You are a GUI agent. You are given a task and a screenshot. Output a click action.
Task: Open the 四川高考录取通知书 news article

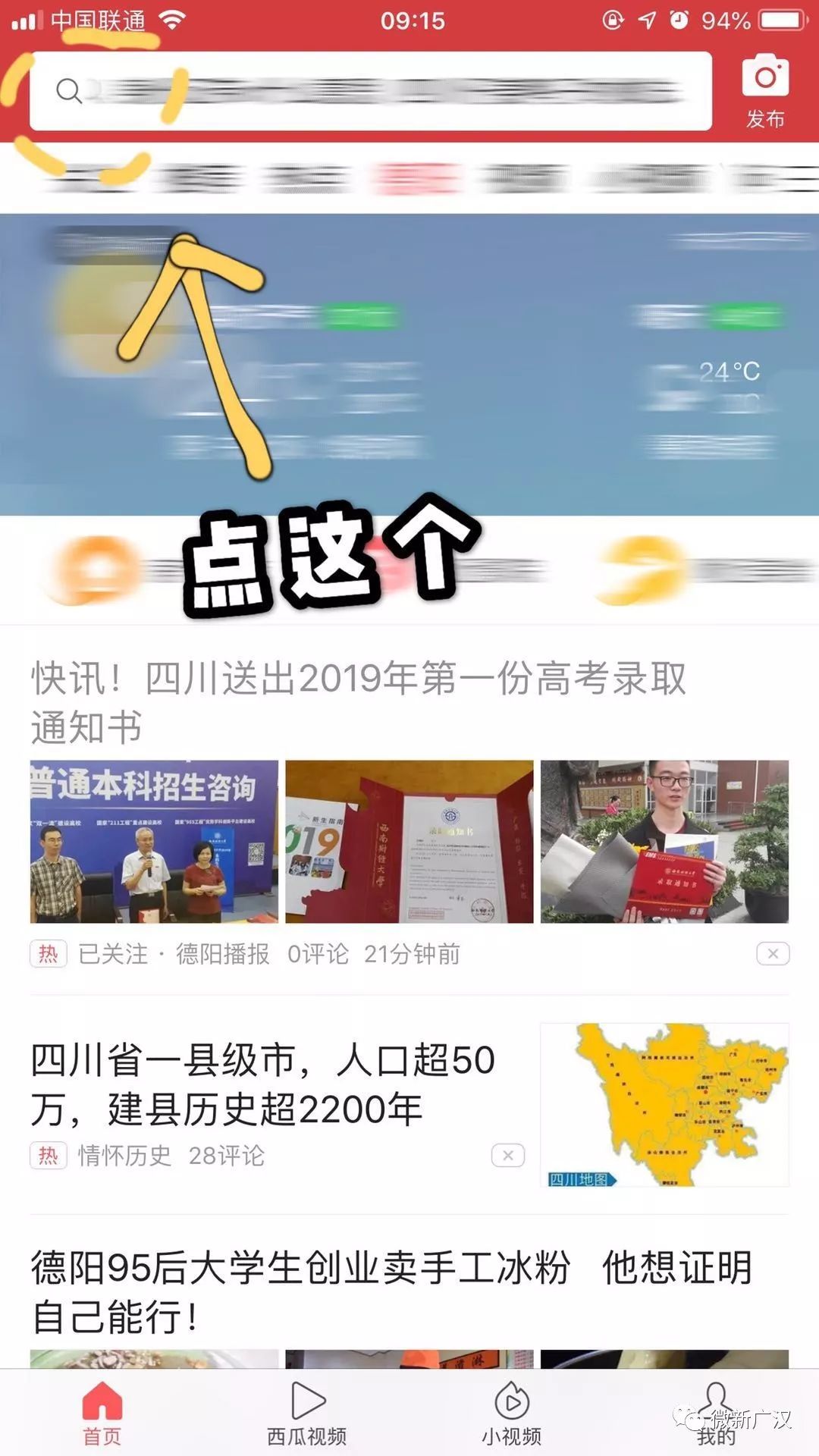pyautogui.click(x=358, y=702)
